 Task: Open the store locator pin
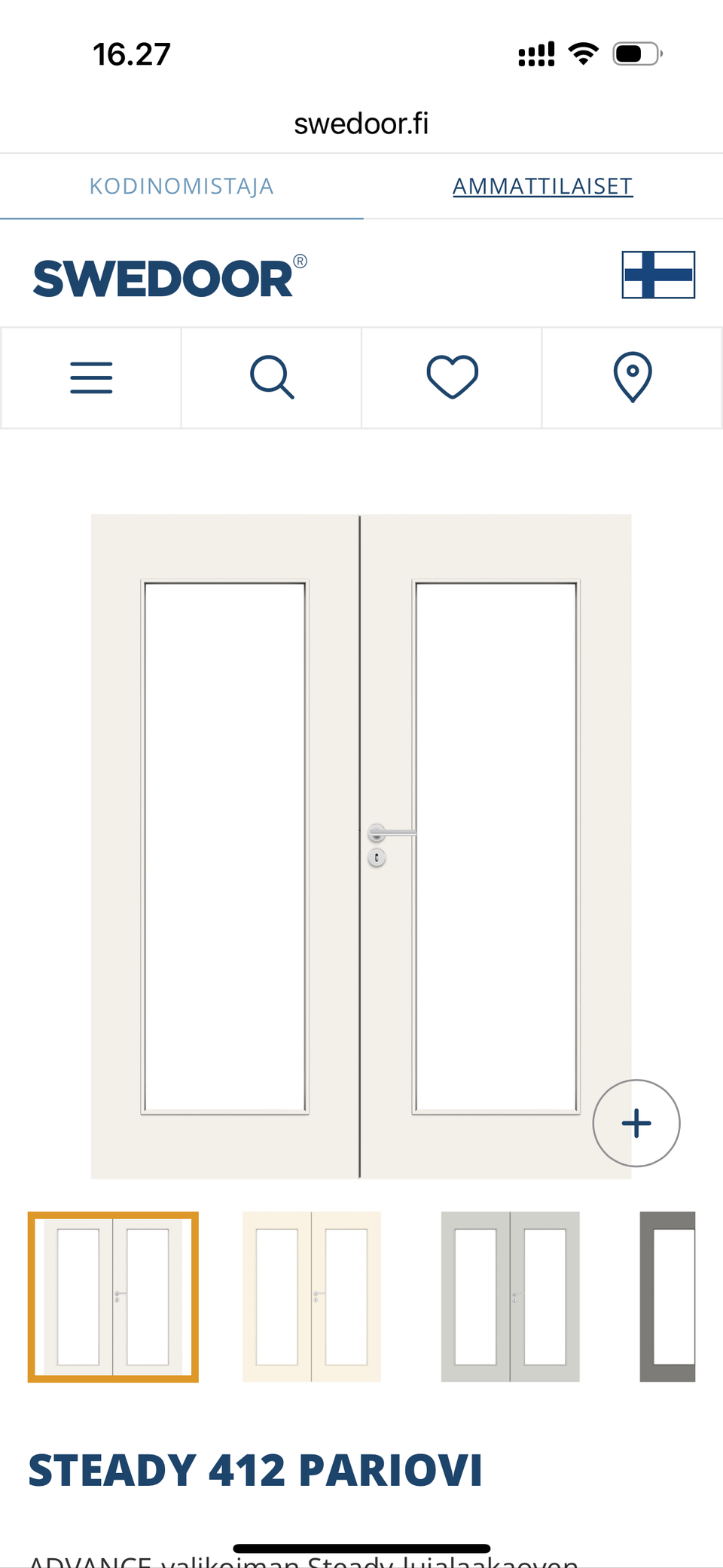633,377
